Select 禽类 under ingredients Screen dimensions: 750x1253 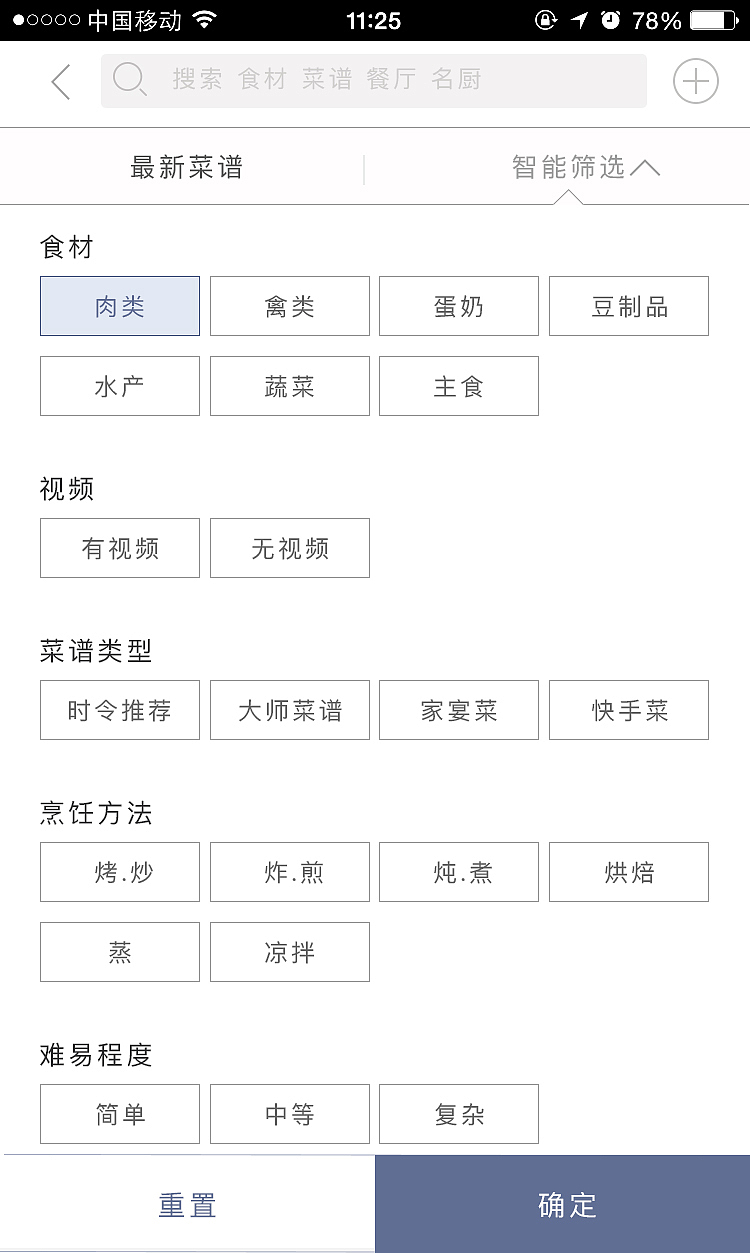(289, 306)
